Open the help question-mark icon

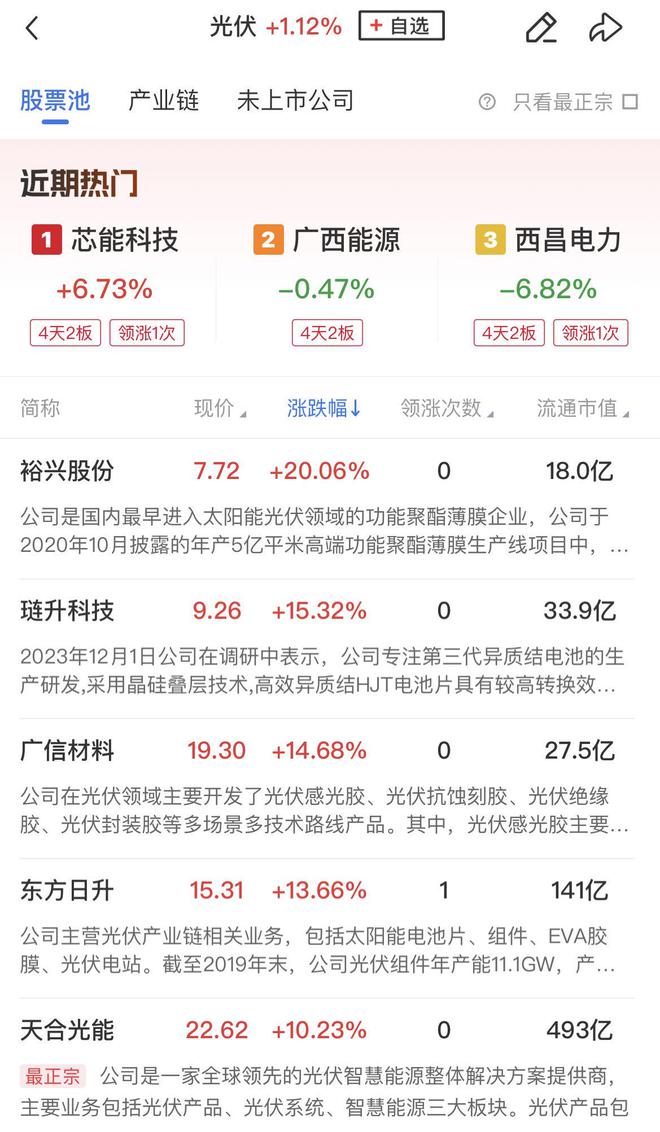click(x=487, y=102)
